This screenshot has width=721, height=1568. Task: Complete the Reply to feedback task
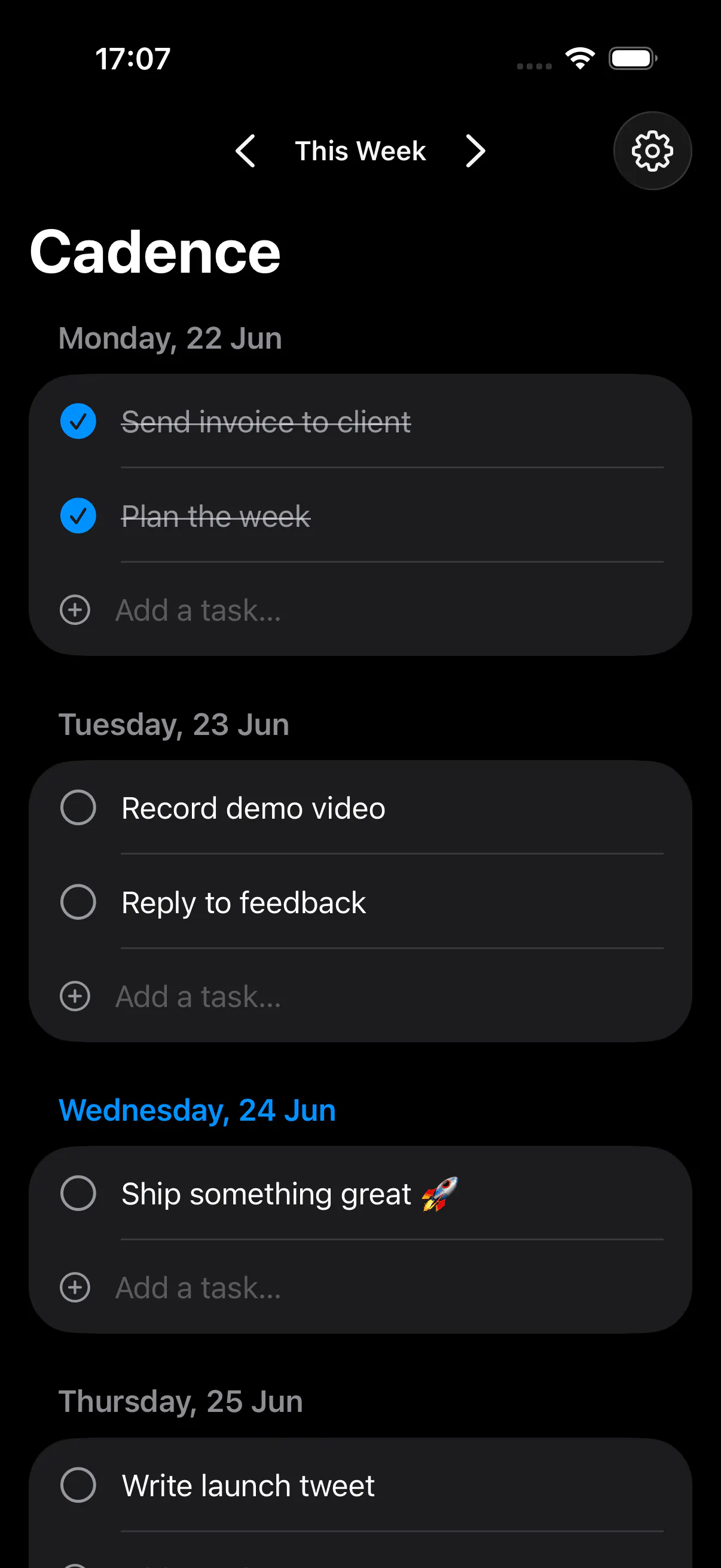[78, 902]
